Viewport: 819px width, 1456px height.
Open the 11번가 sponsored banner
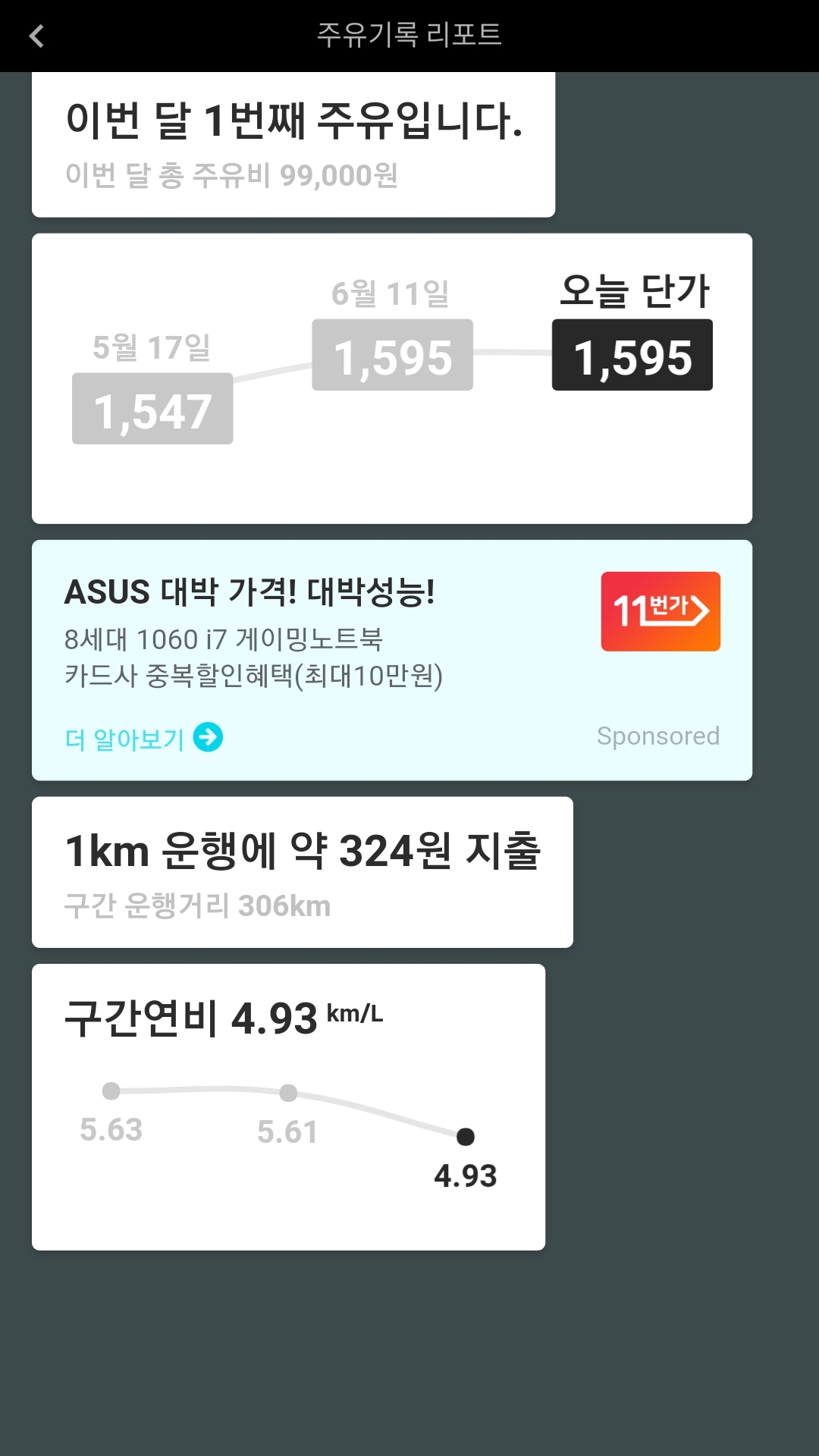tap(661, 611)
